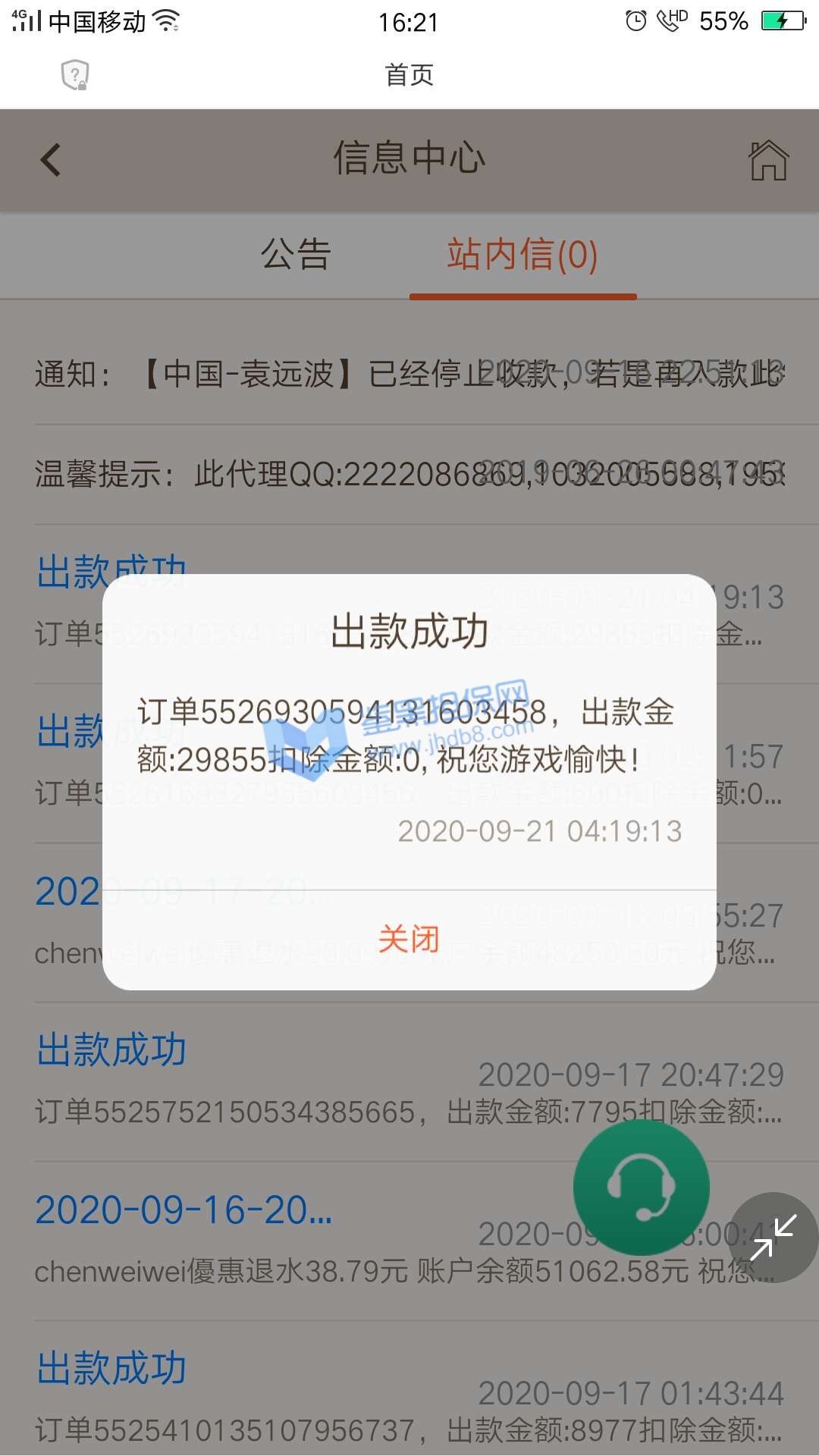Open the 出款成功 message dated 2020-09-17 01:43:44
The width and height of the screenshot is (819, 1456).
(x=303, y=1399)
